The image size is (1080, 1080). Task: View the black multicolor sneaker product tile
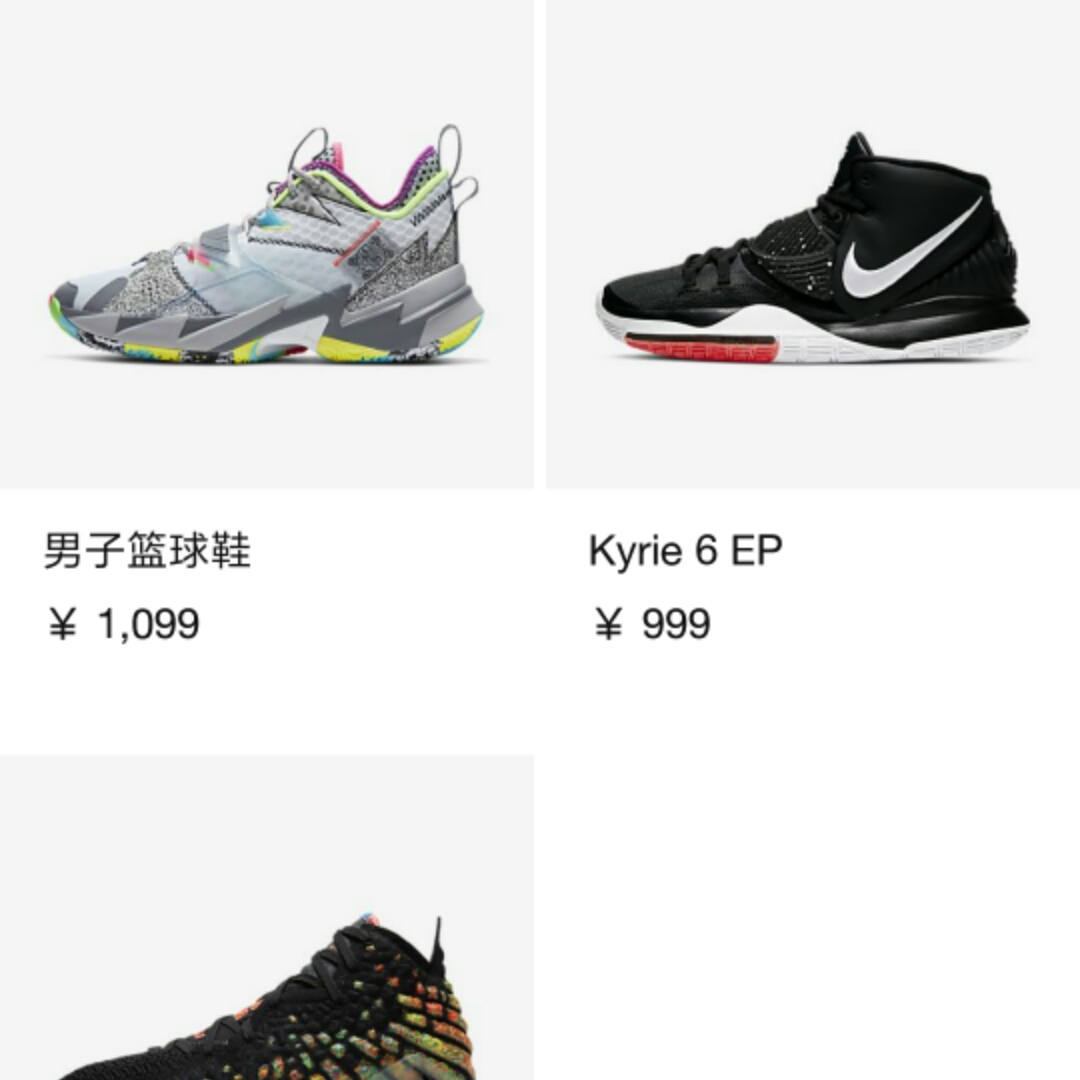[266, 950]
